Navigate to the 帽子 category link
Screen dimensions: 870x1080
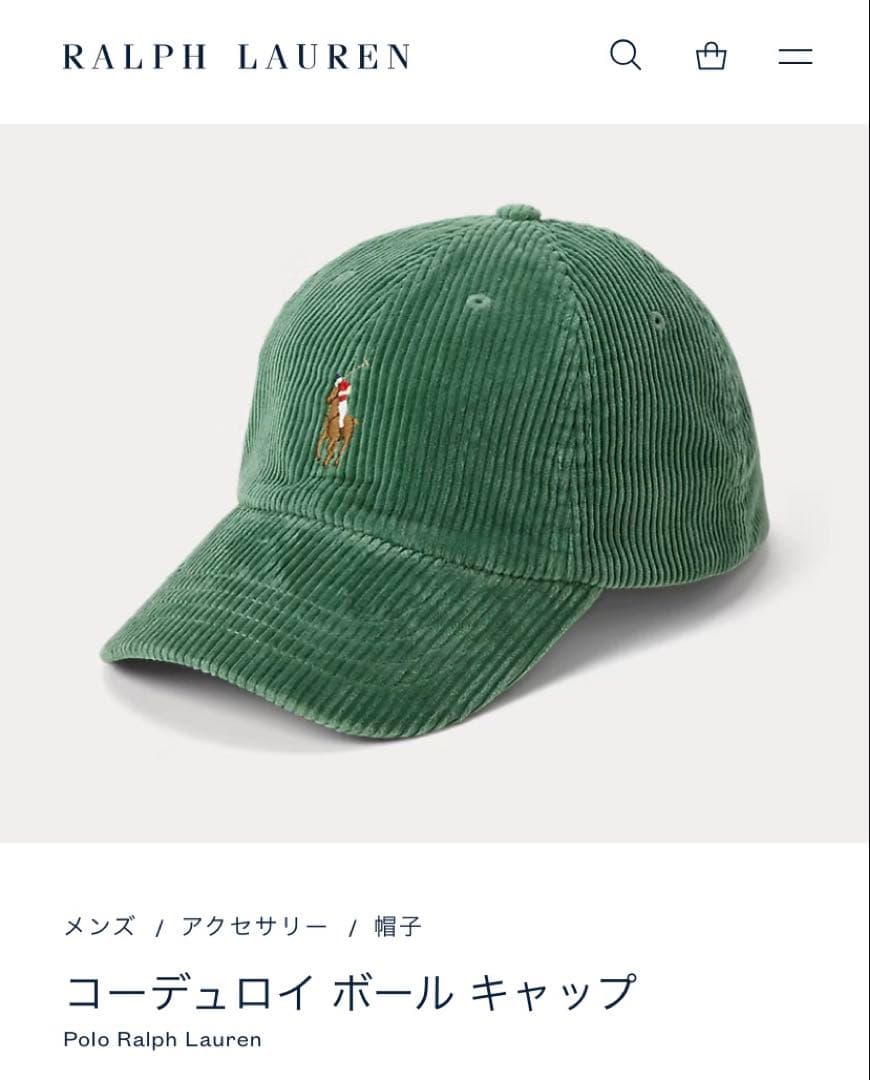click(x=399, y=926)
